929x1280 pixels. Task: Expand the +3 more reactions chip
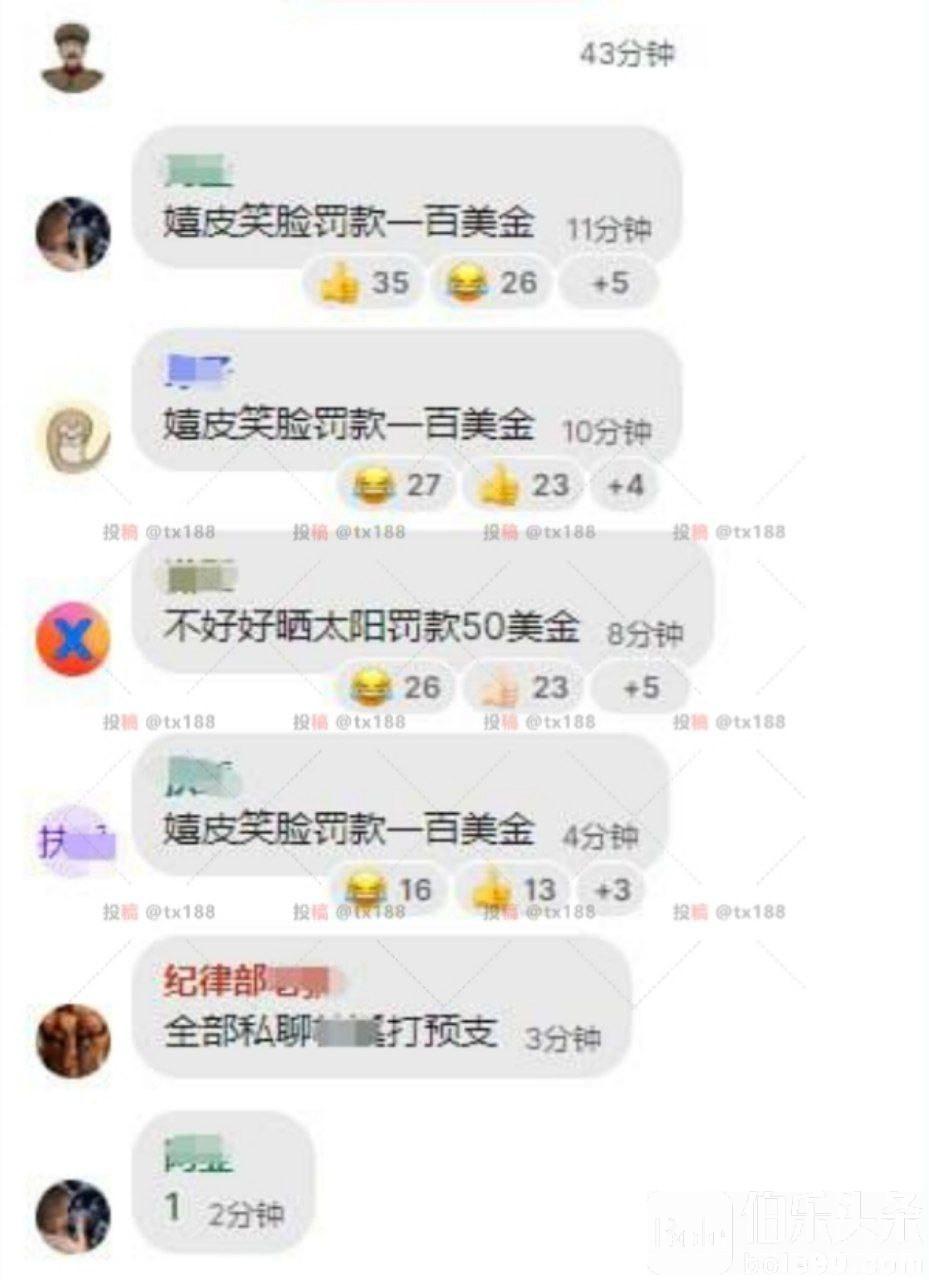tap(611, 889)
